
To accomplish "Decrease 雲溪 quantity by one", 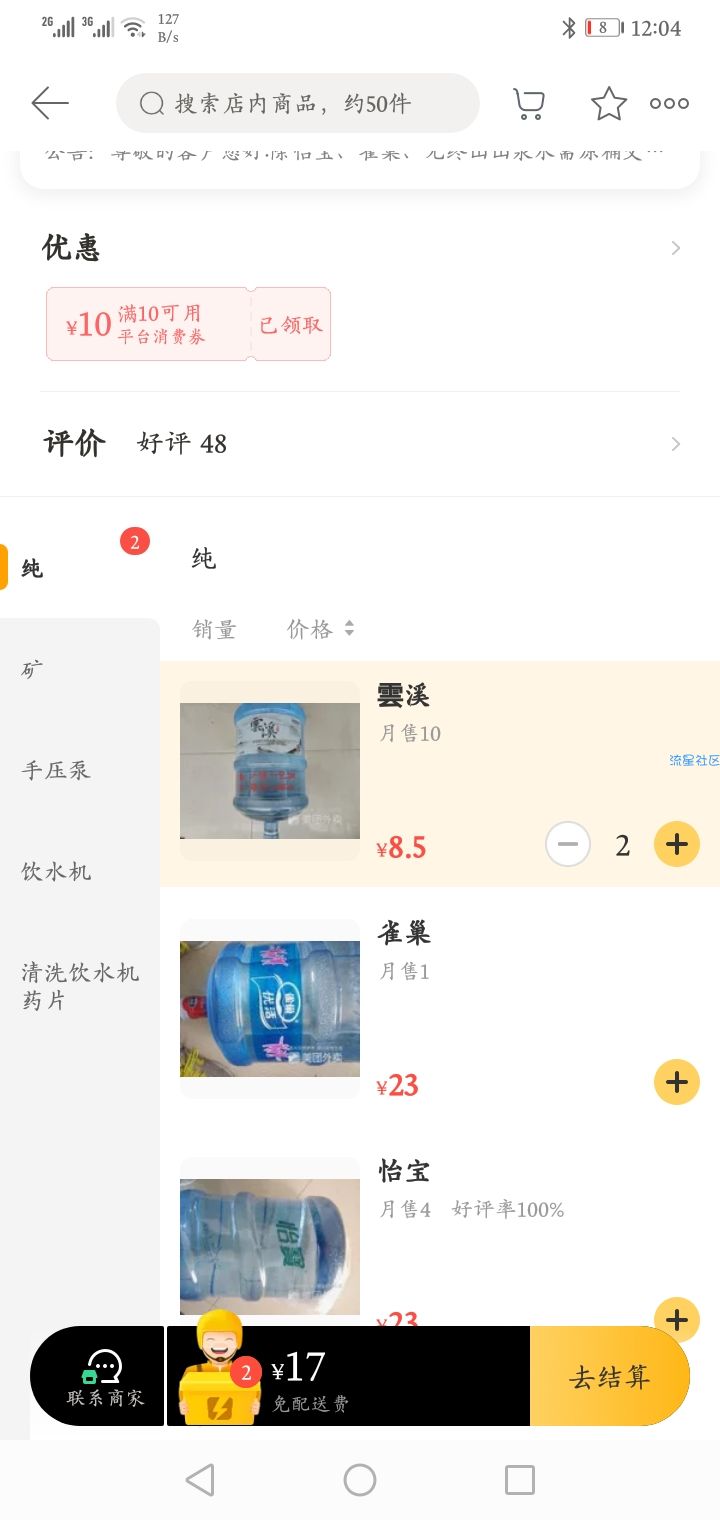I will pyautogui.click(x=568, y=845).
